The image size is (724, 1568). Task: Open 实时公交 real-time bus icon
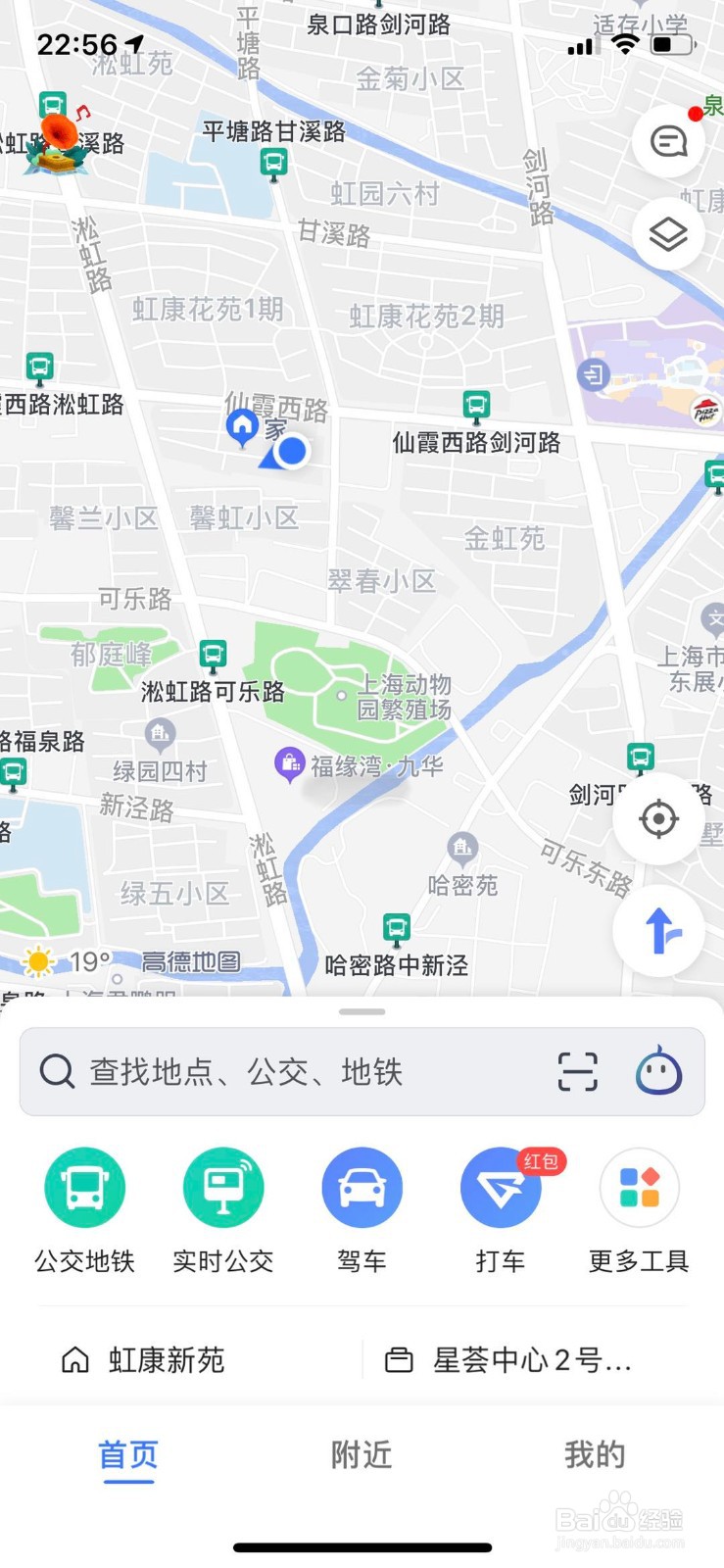coord(222,1187)
